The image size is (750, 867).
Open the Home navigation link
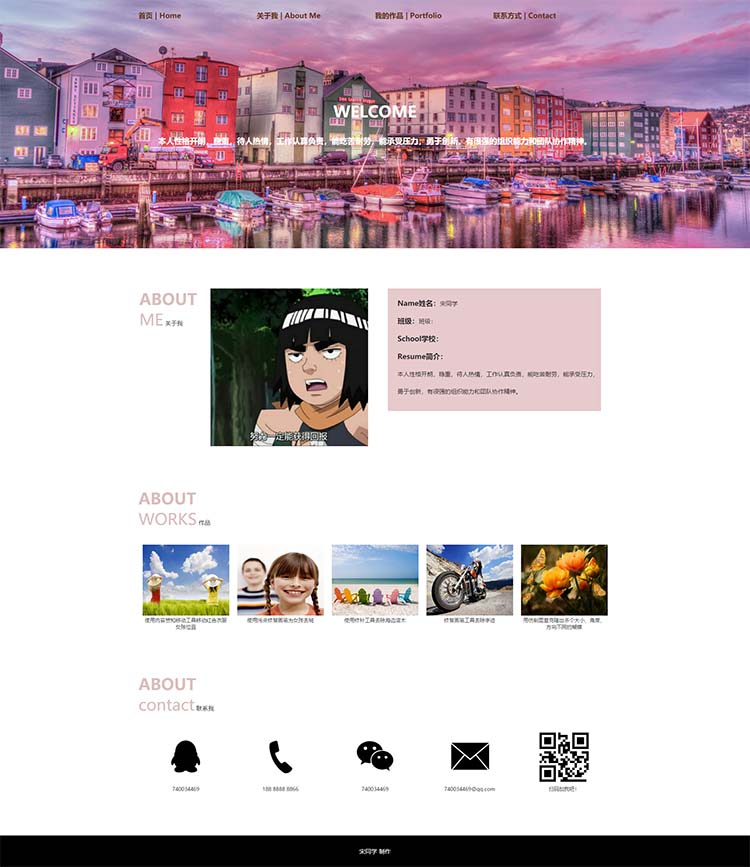point(160,16)
